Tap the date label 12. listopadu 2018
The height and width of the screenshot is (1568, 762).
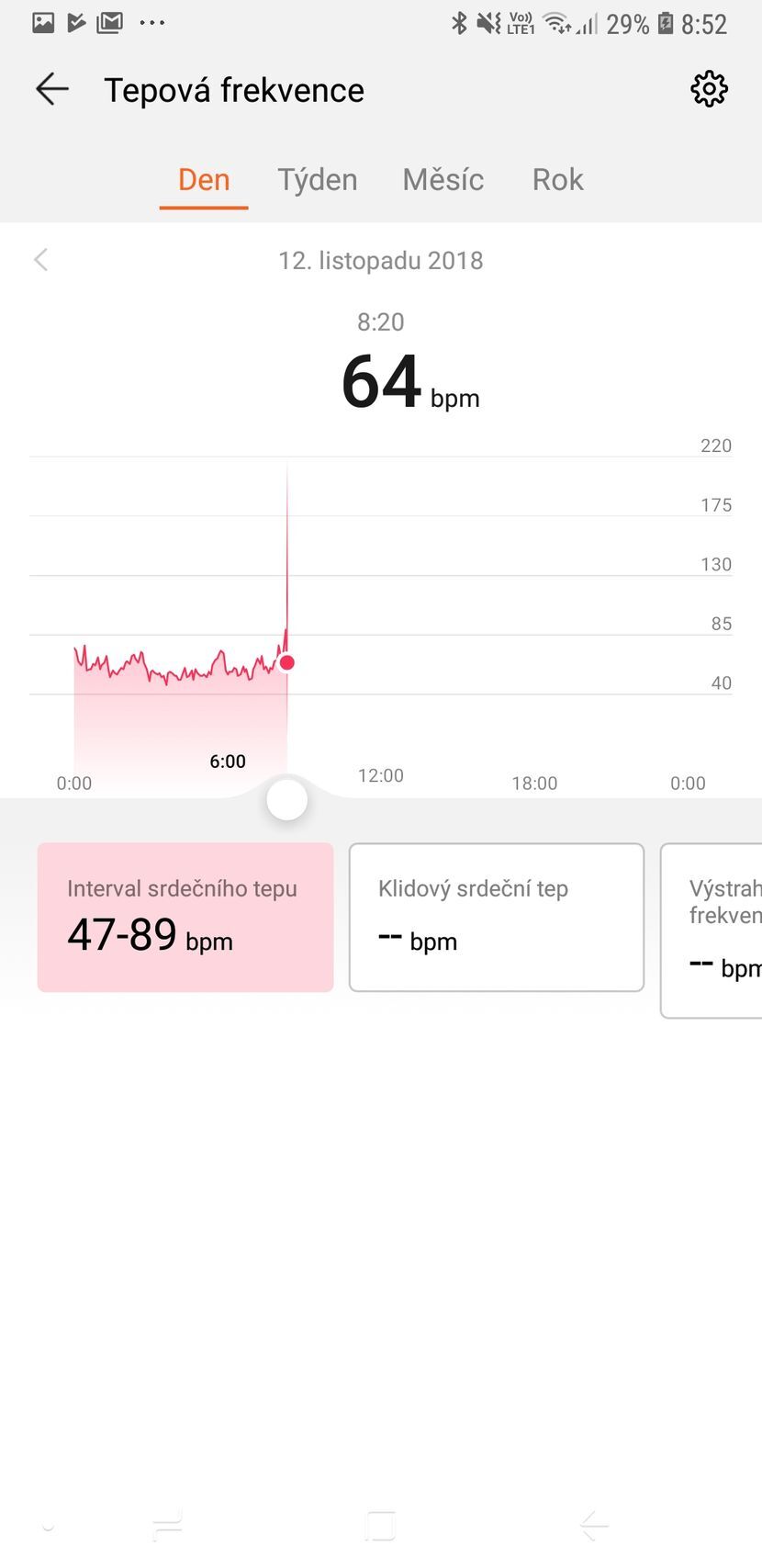(x=380, y=260)
